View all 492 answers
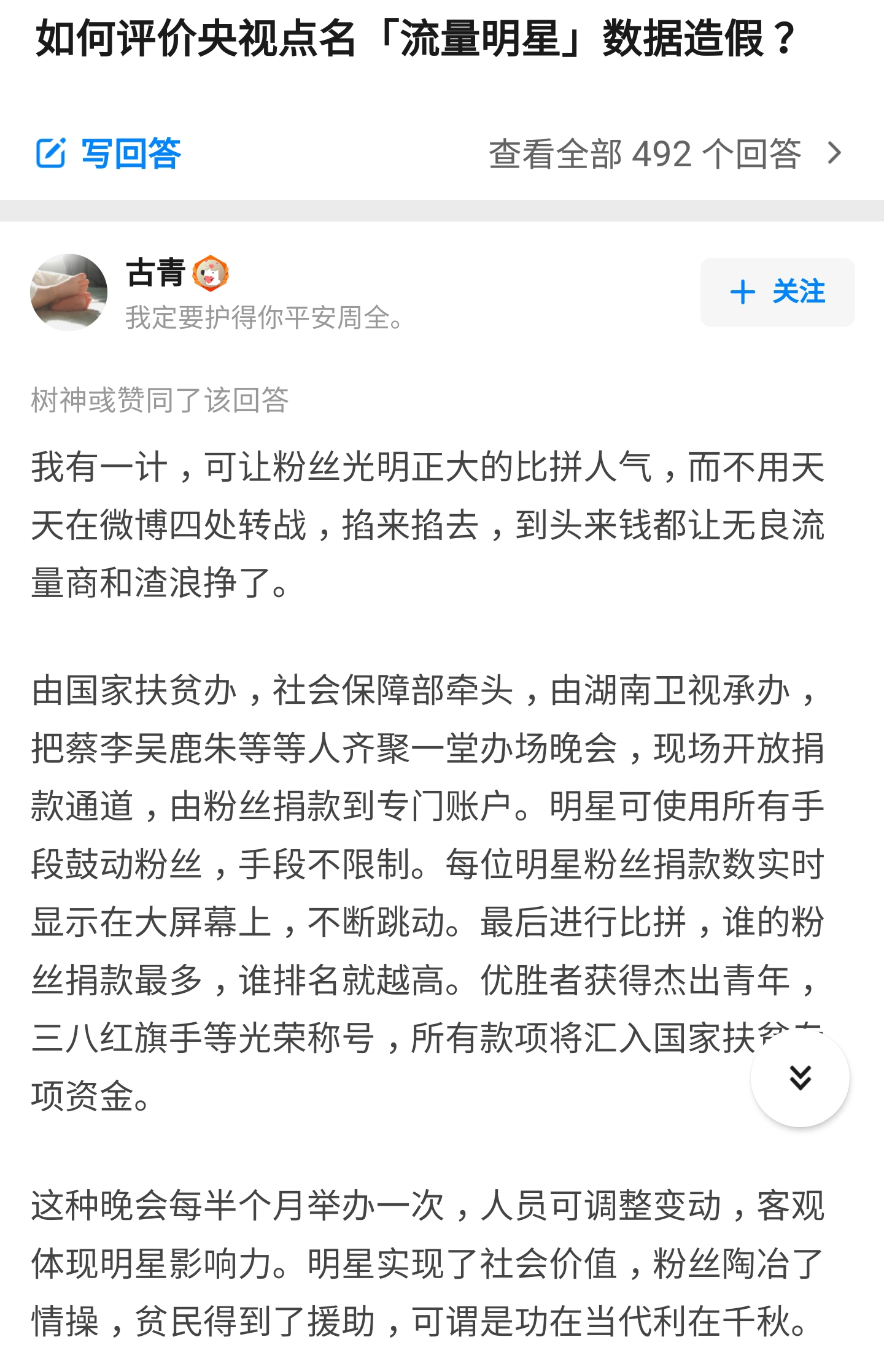Screen dimensions: 884x1372 click(x=664, y=153)
